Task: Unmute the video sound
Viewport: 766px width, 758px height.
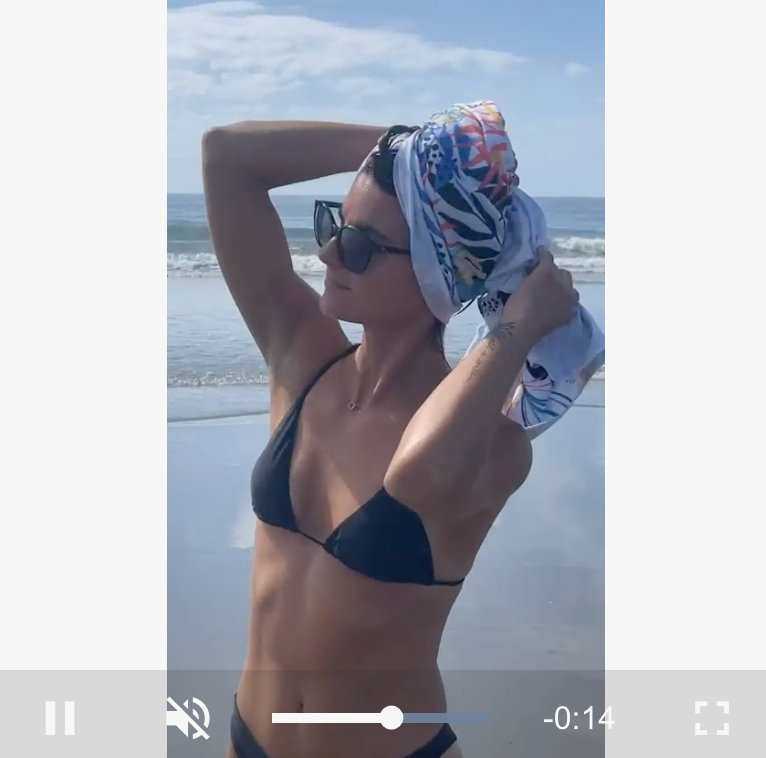Action: [188, 718]
